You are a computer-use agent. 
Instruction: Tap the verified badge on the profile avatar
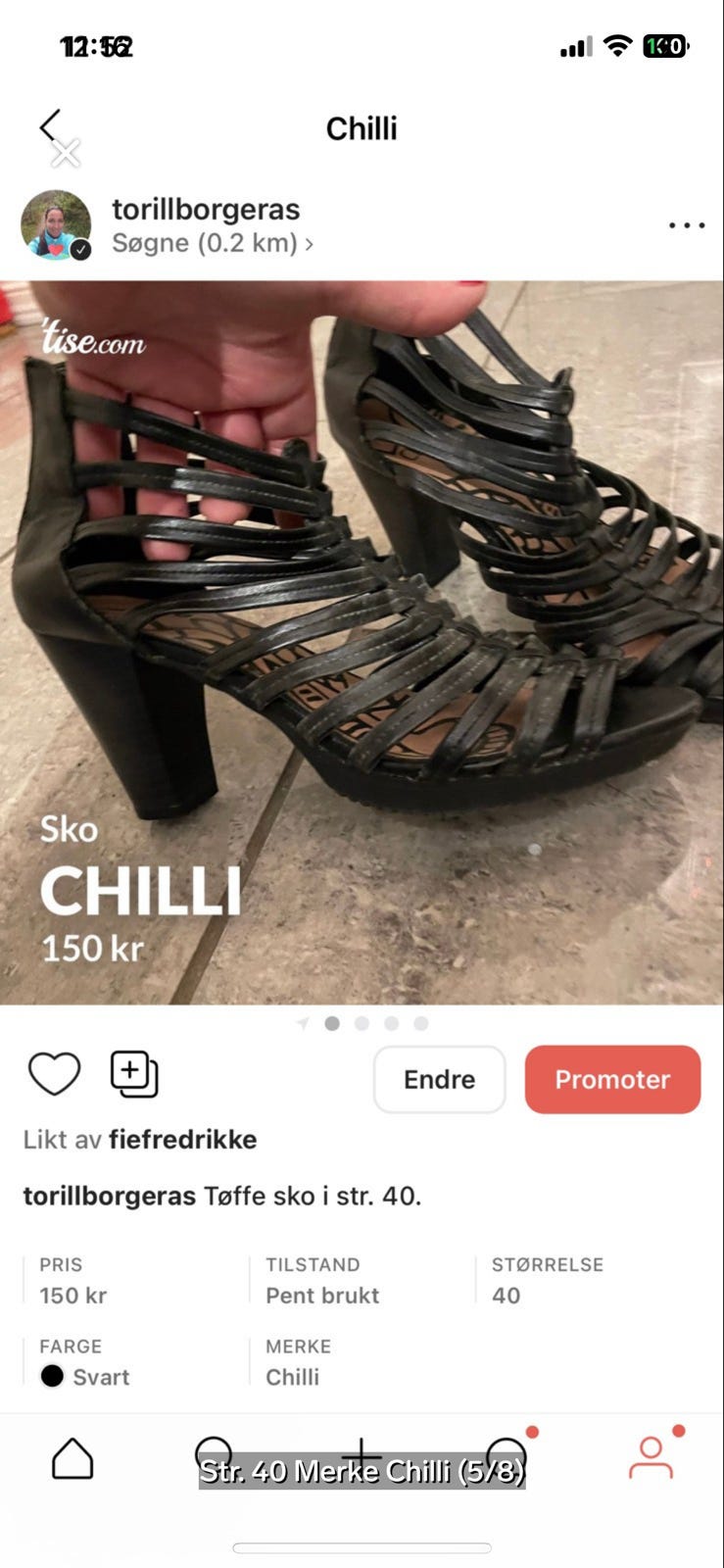tap(83, 248)
